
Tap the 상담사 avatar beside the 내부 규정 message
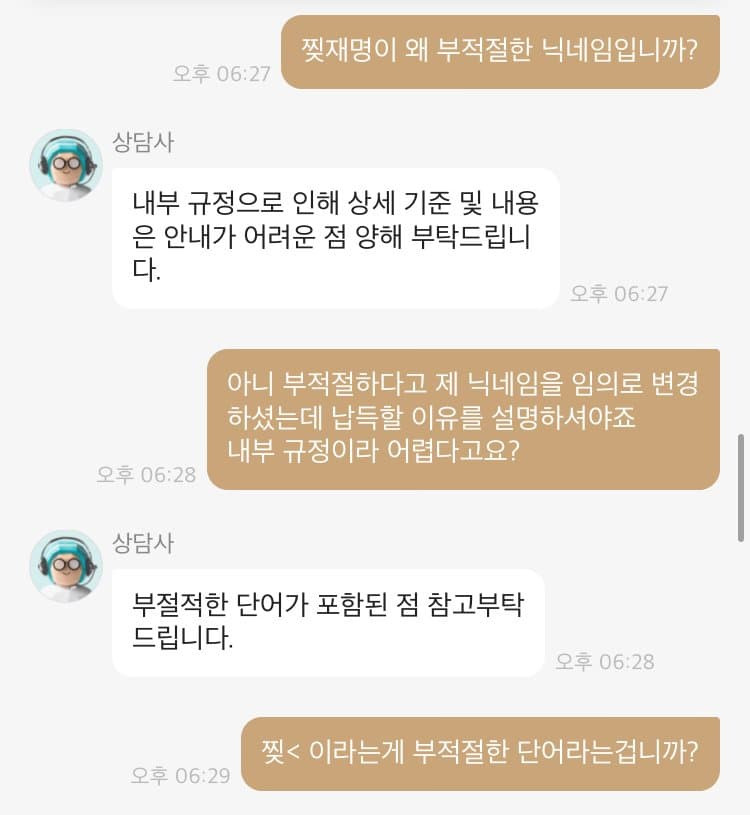coord(66,165)
